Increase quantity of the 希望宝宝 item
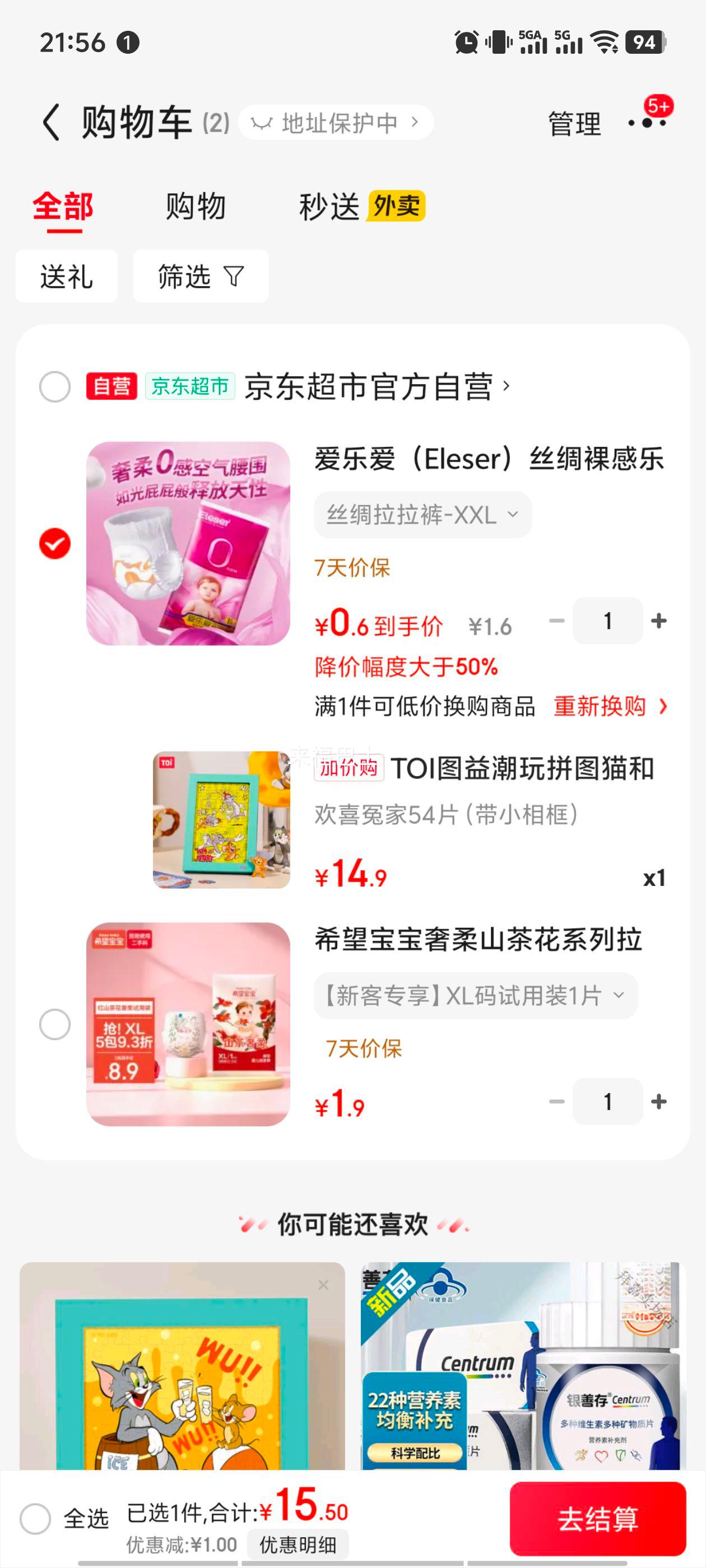 pos(658,1102)
